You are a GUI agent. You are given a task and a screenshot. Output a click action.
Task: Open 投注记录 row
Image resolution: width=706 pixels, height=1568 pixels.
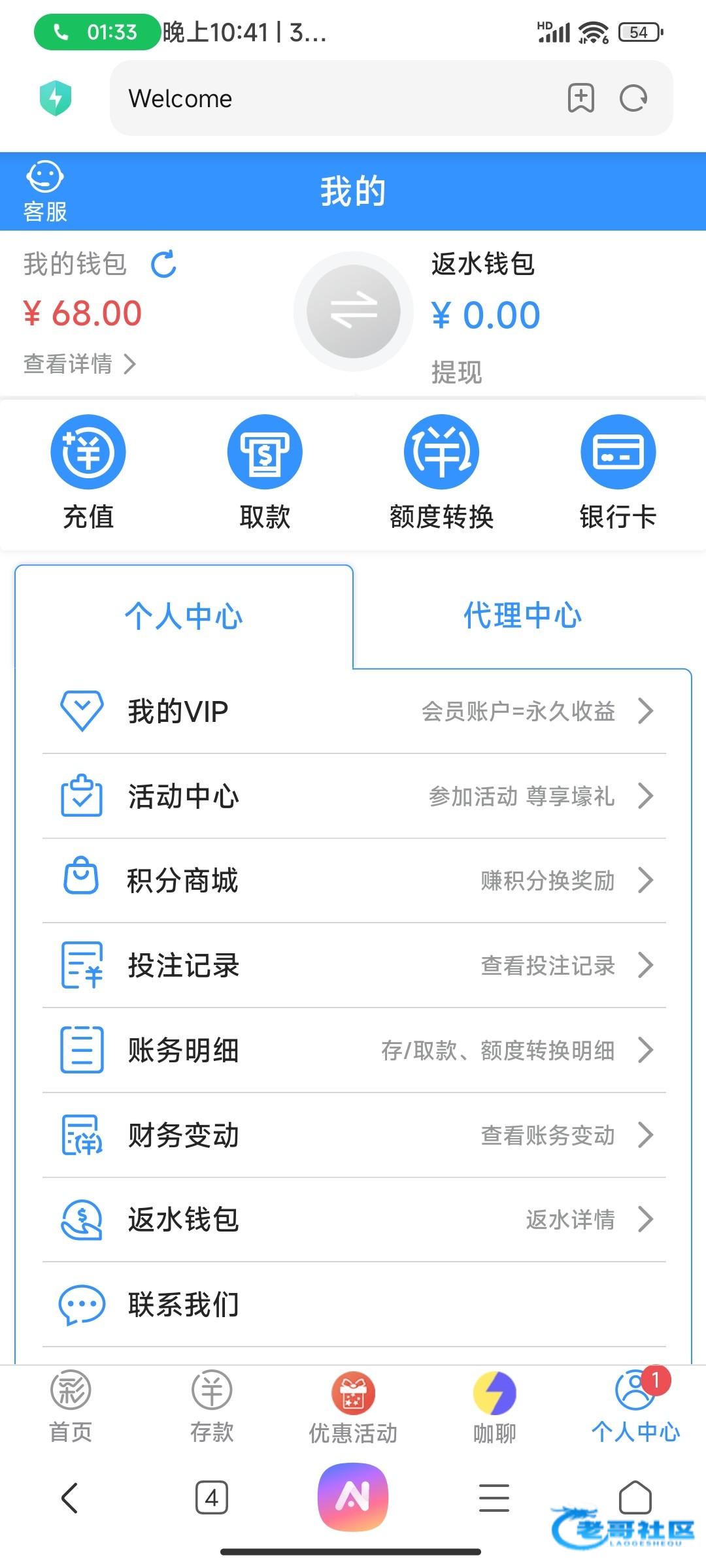pos(354,966)
